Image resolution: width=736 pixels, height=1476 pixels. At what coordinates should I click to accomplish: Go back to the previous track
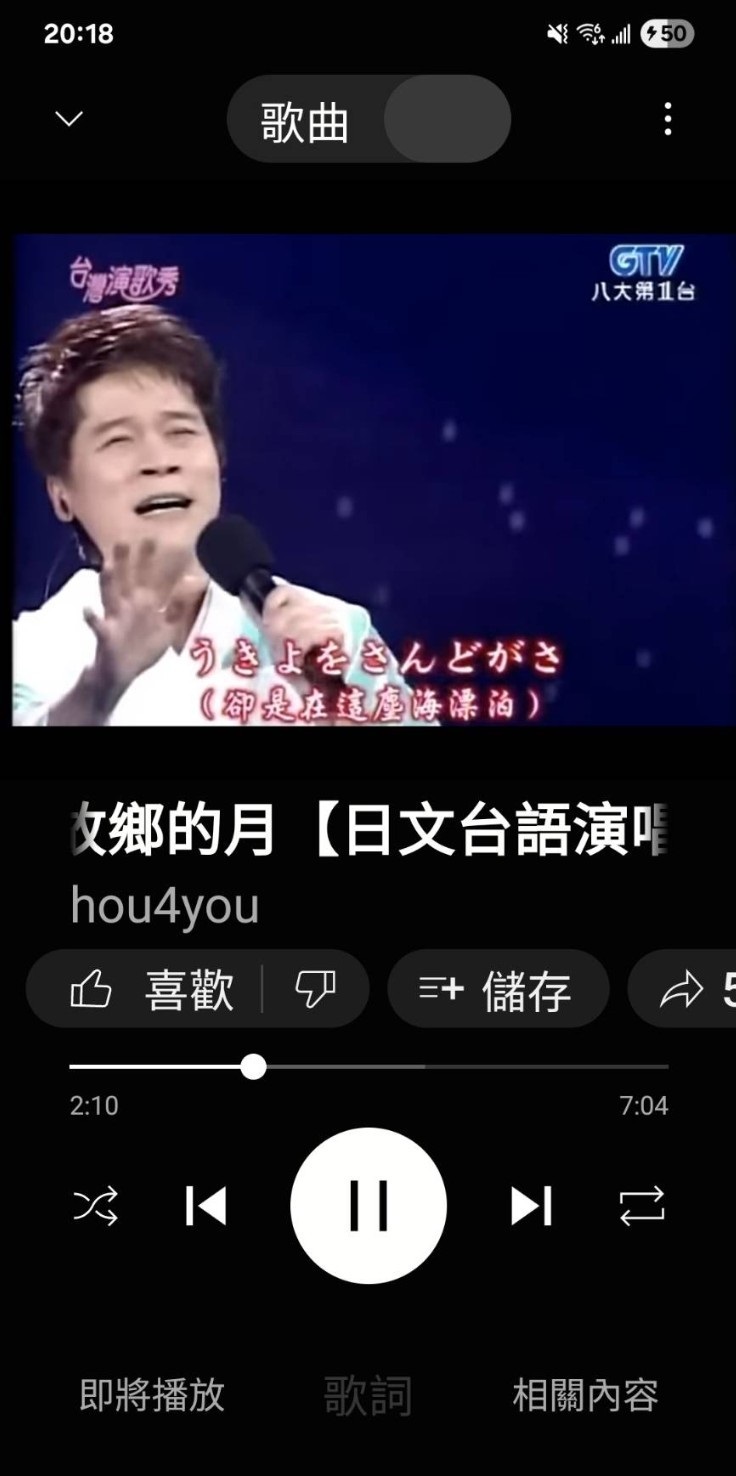pos(205,1206)
